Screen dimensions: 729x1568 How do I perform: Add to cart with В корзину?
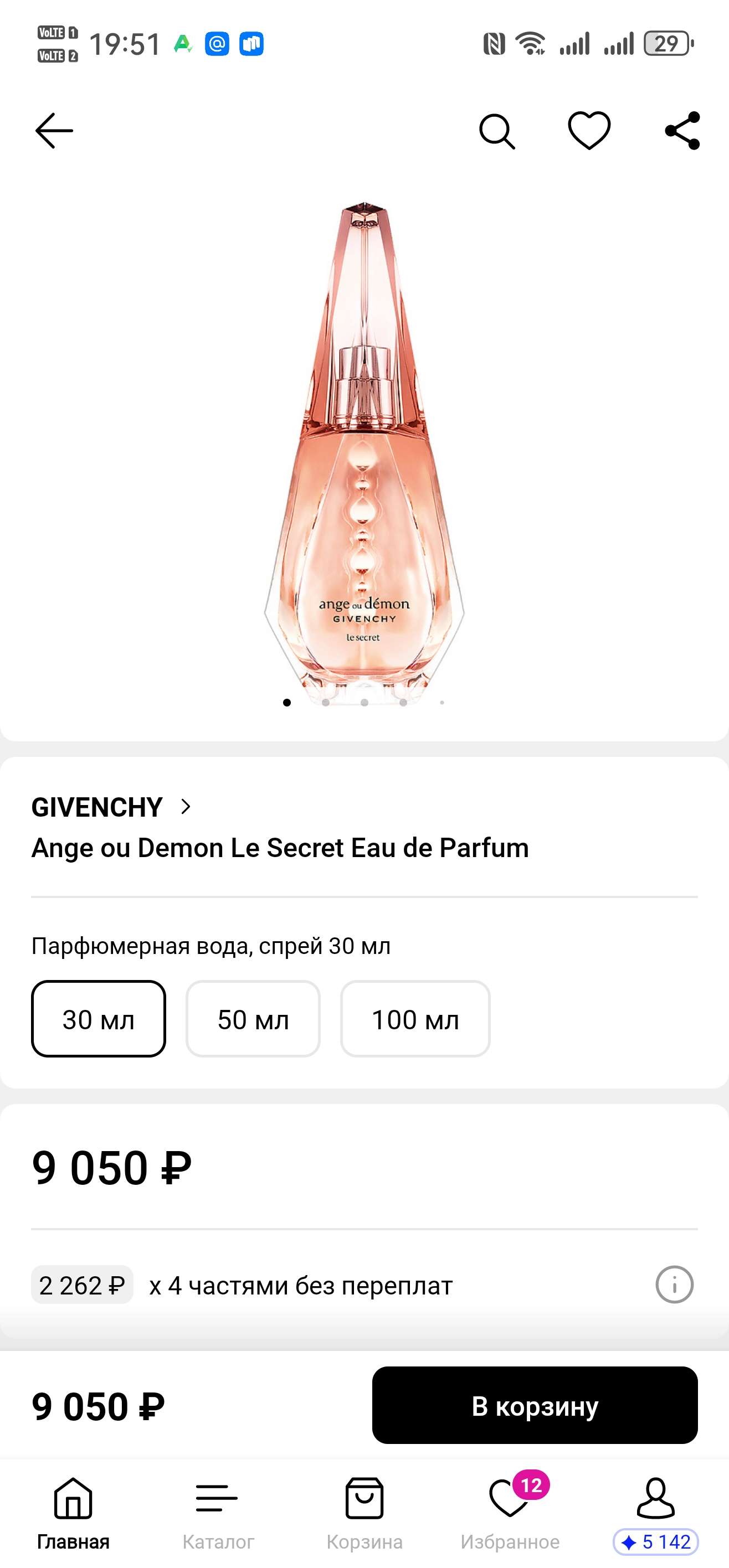click(x=535, y=1405)
